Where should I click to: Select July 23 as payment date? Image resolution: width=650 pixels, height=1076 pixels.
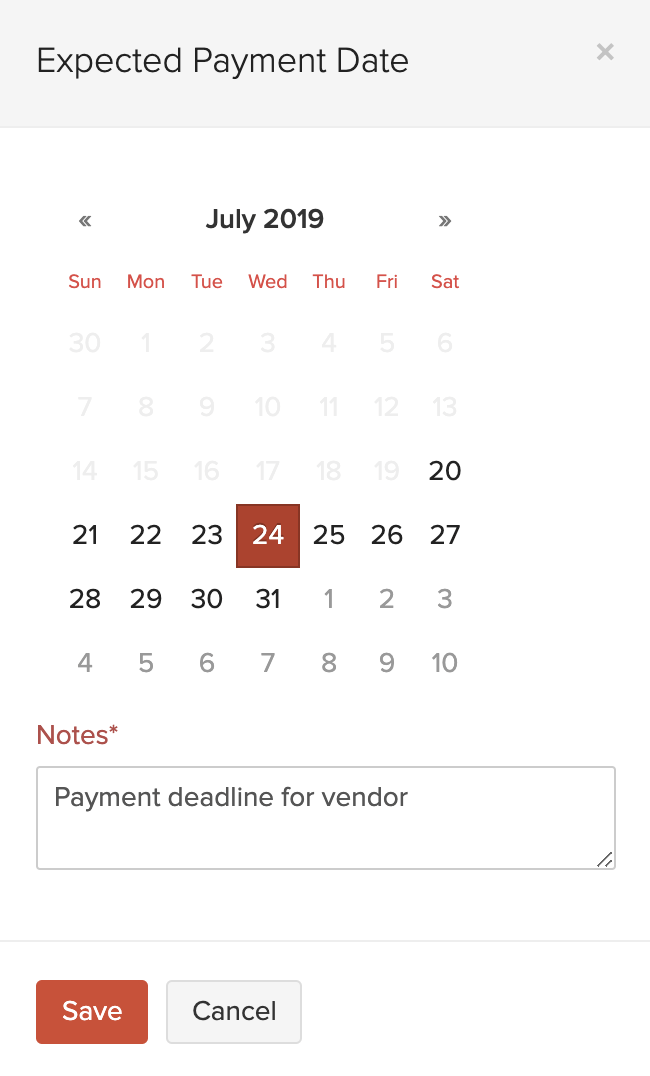(207, 535)
